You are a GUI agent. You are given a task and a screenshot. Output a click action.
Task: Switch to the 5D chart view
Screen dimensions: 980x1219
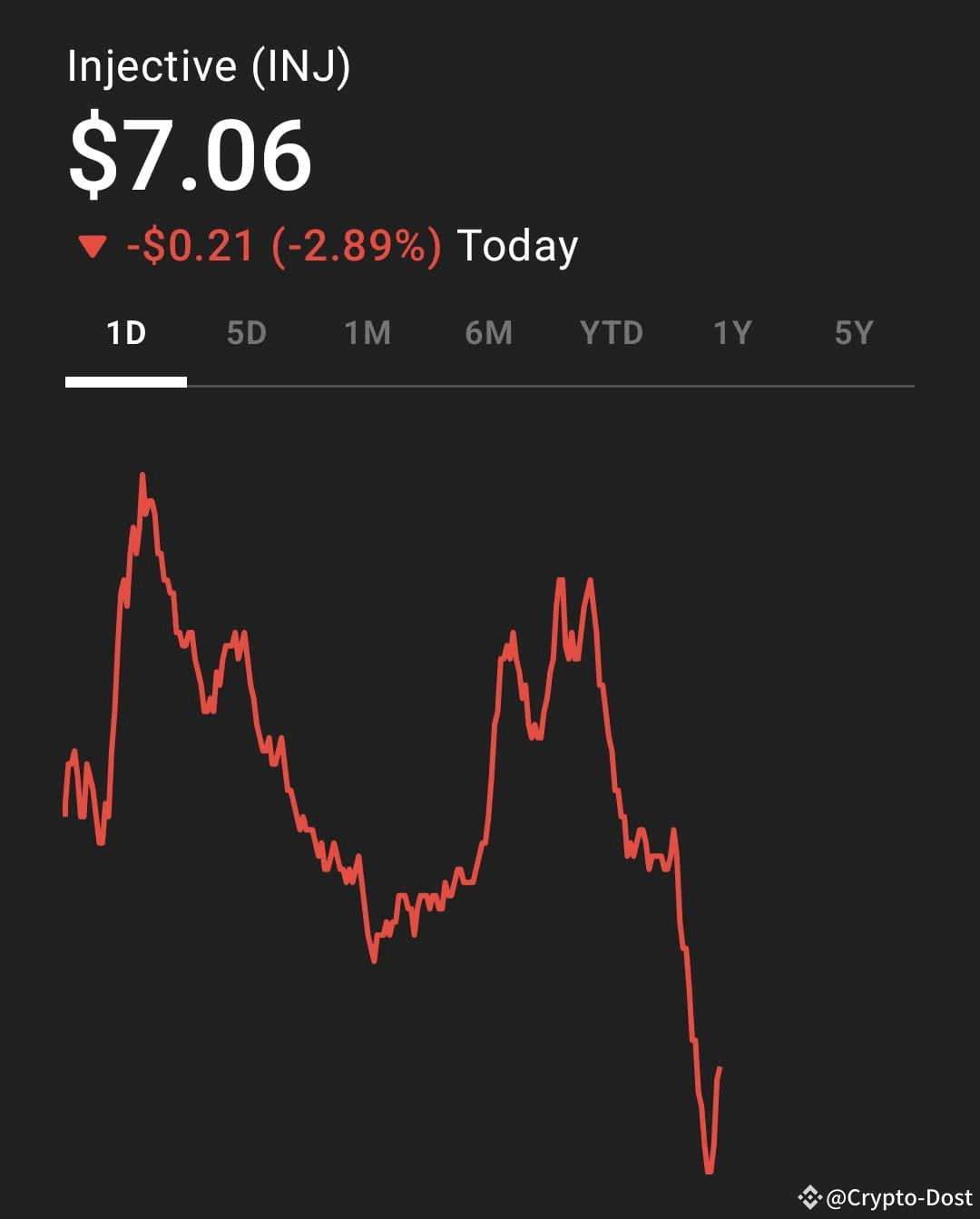click(x=246, y=333)
